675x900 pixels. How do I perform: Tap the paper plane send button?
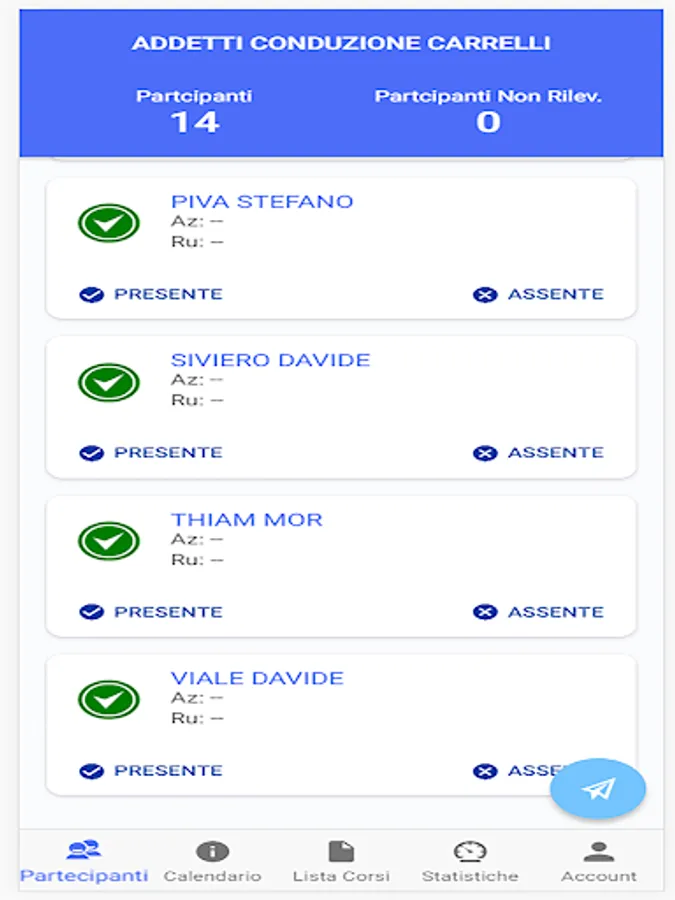pyautogui.click(x=598, y=789)
